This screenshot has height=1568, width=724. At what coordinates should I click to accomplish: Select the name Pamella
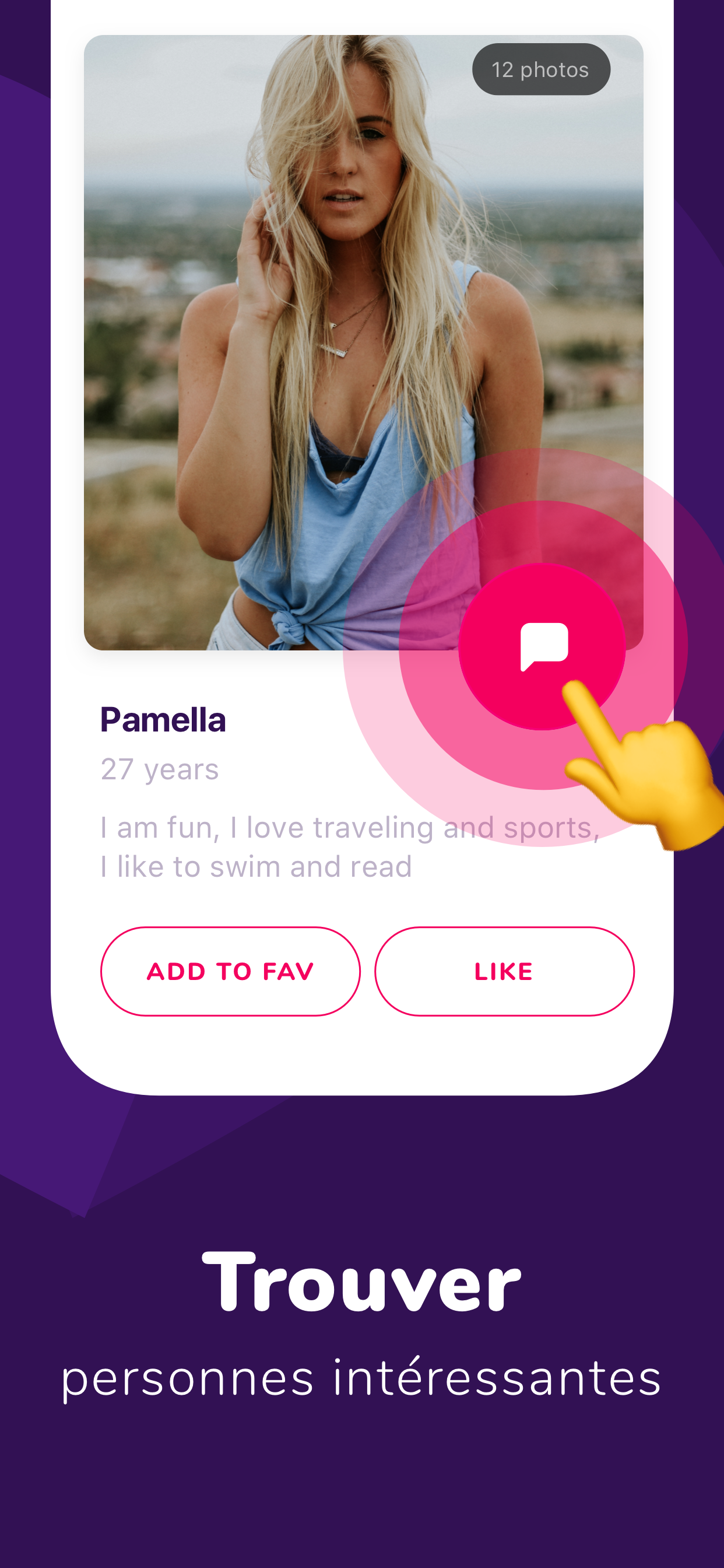tap(163, 718)
